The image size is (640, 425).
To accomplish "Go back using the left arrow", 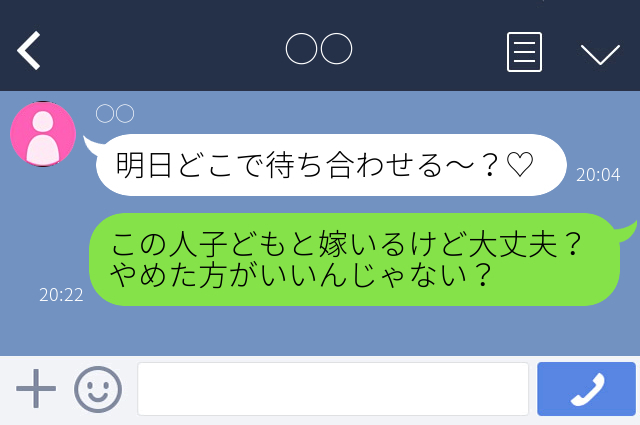I will point(29,51).
